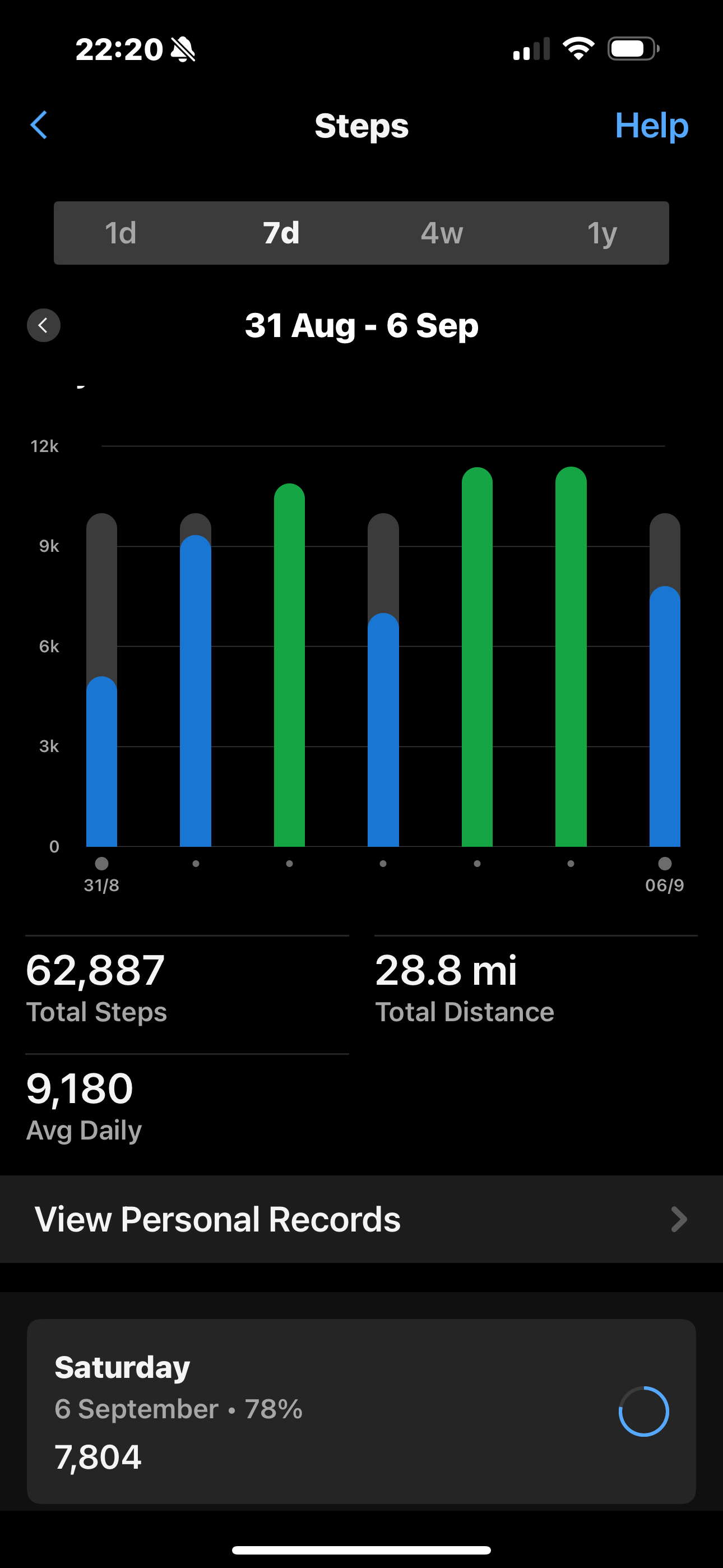Open Saturday 6 September details
The image size is (723, 1568).
361,1411
